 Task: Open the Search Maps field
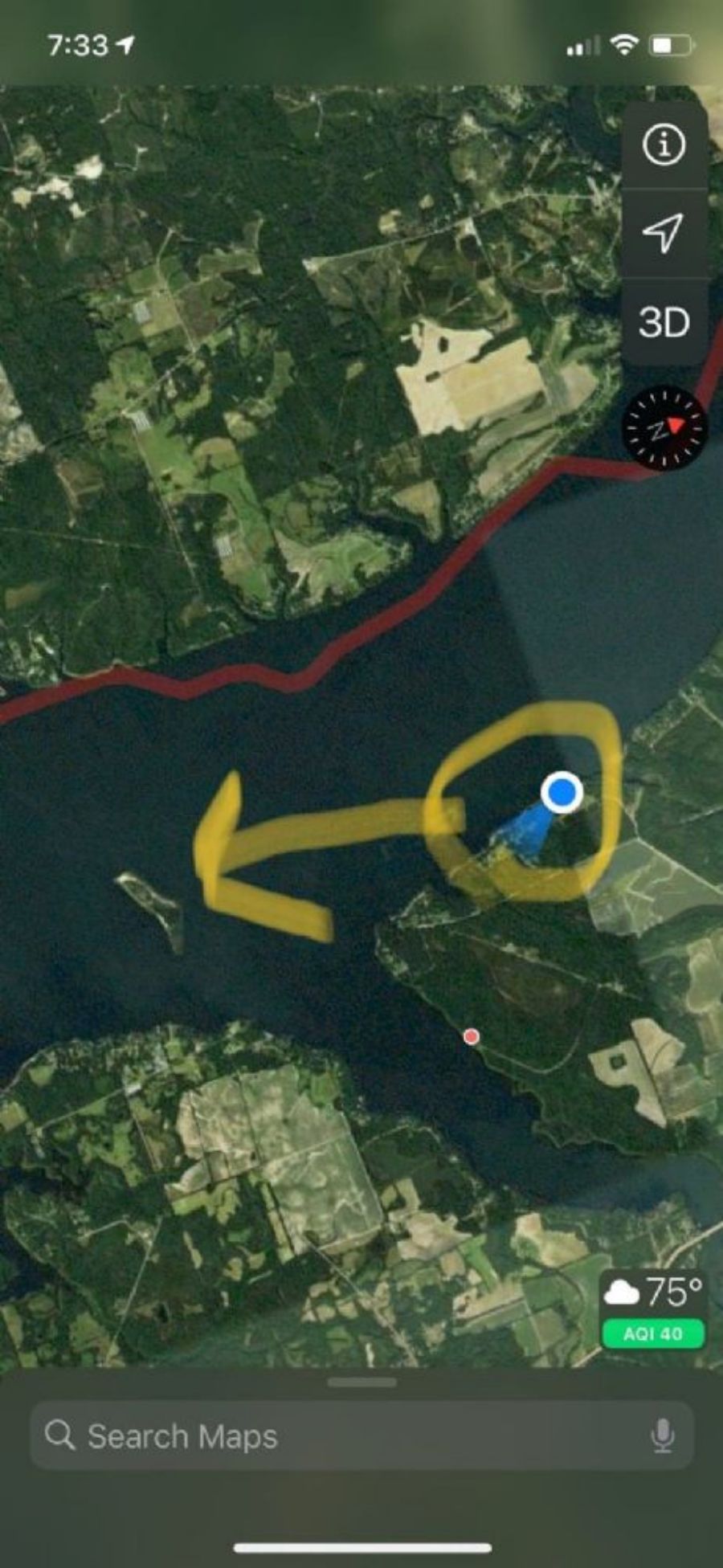[361, 1436]
